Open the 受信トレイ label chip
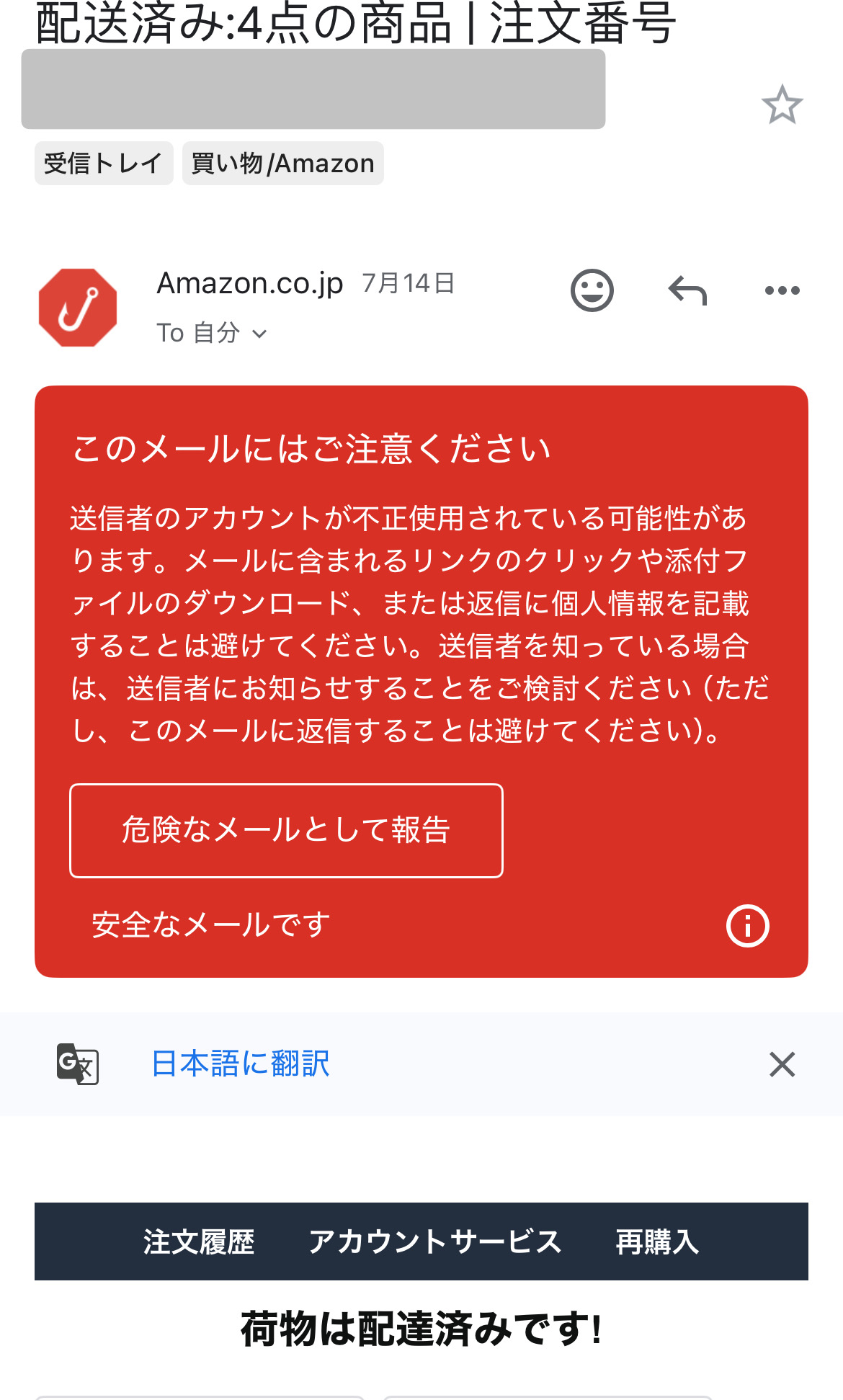 tap(104, 164)
